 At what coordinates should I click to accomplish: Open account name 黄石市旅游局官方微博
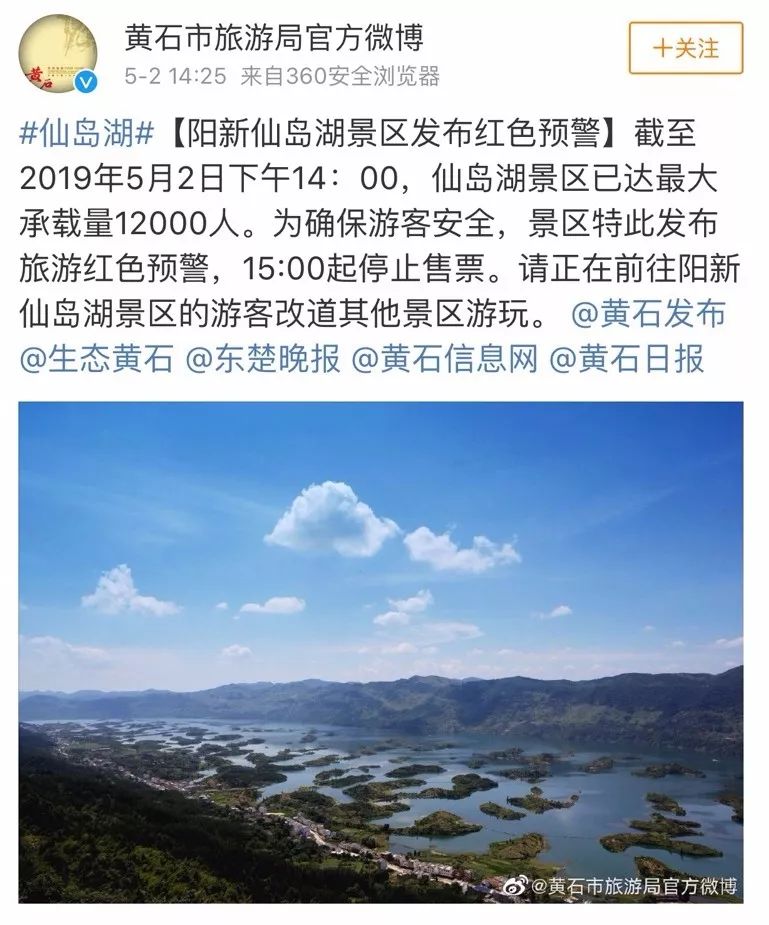click(x=274, y=37)
